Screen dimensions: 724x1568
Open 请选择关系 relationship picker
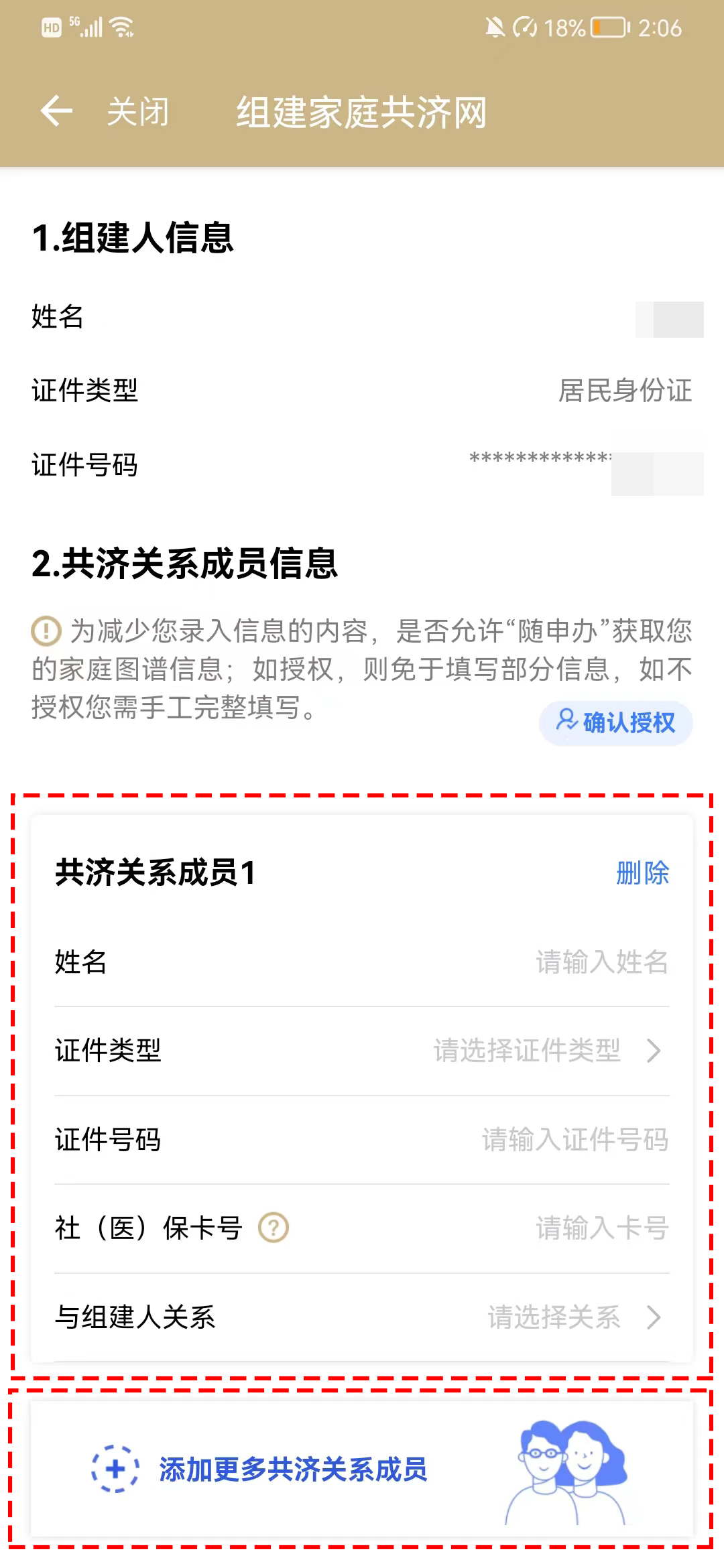click(x=573, y=1317)
